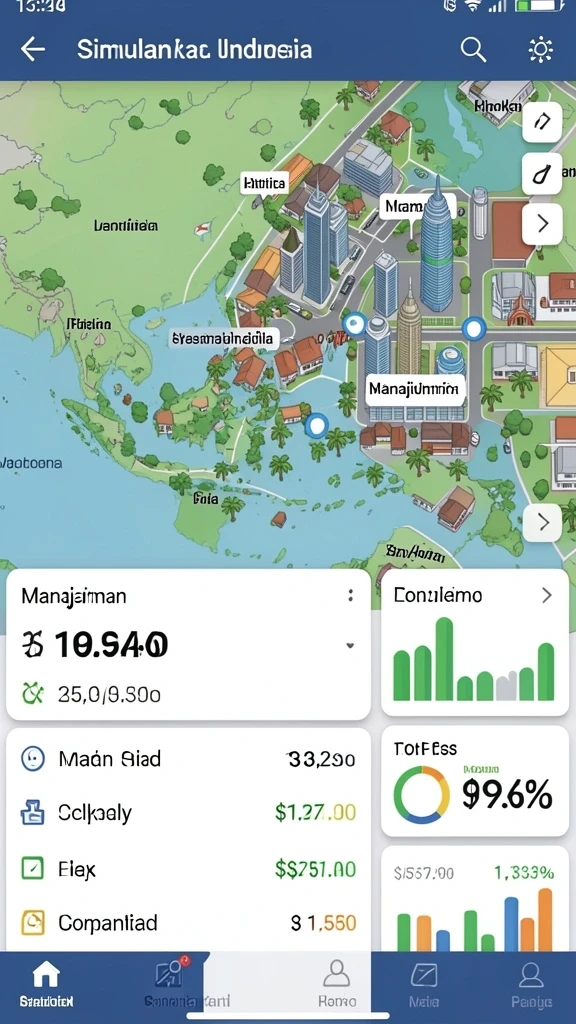This screenshot has width=576, height=1024.
Task: Open the Cclkaly row
Action: [x=189, y=812]
